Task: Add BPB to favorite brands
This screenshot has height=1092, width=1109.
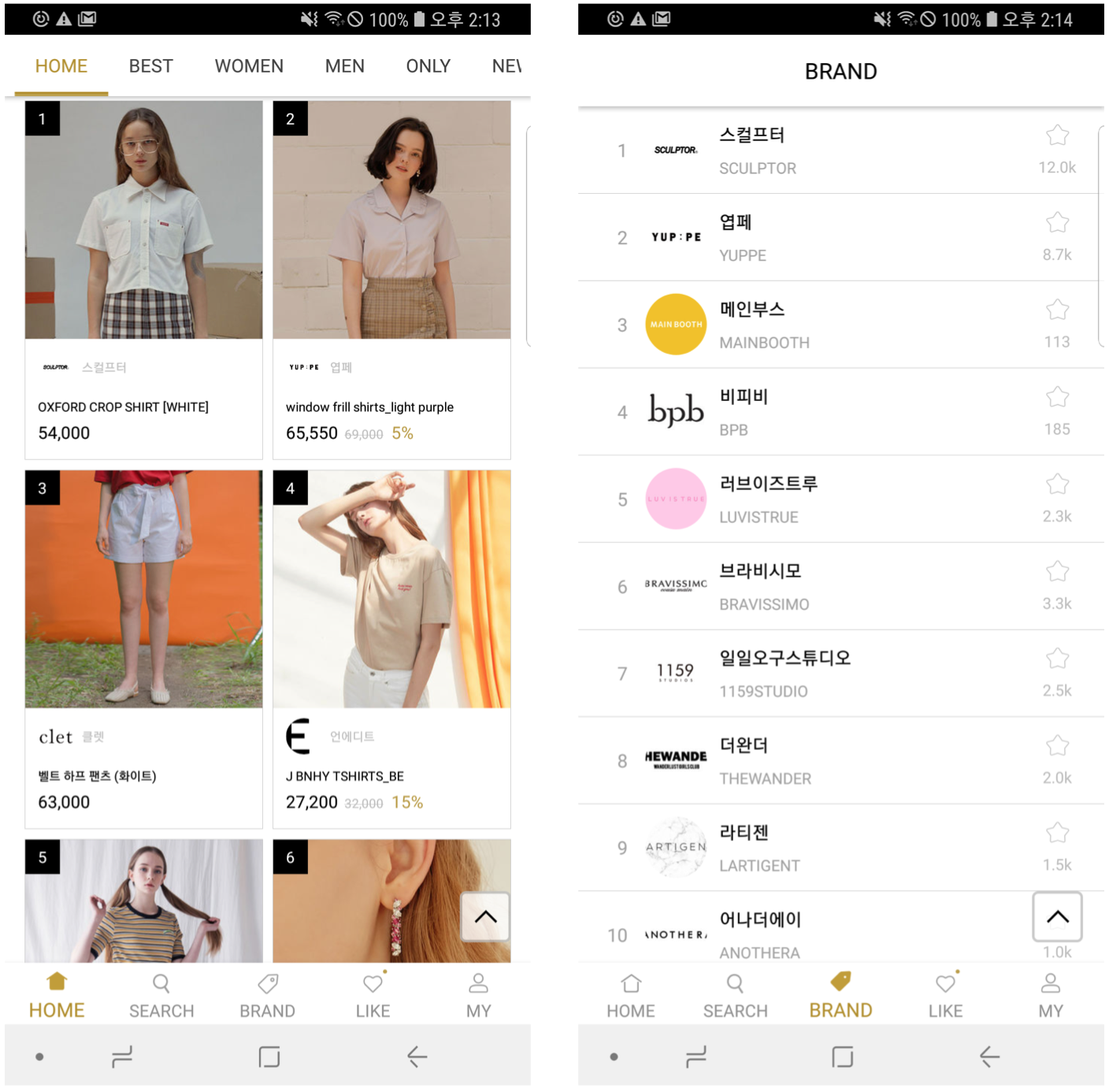Action: pyautogui.click(x=1057, y=397)
